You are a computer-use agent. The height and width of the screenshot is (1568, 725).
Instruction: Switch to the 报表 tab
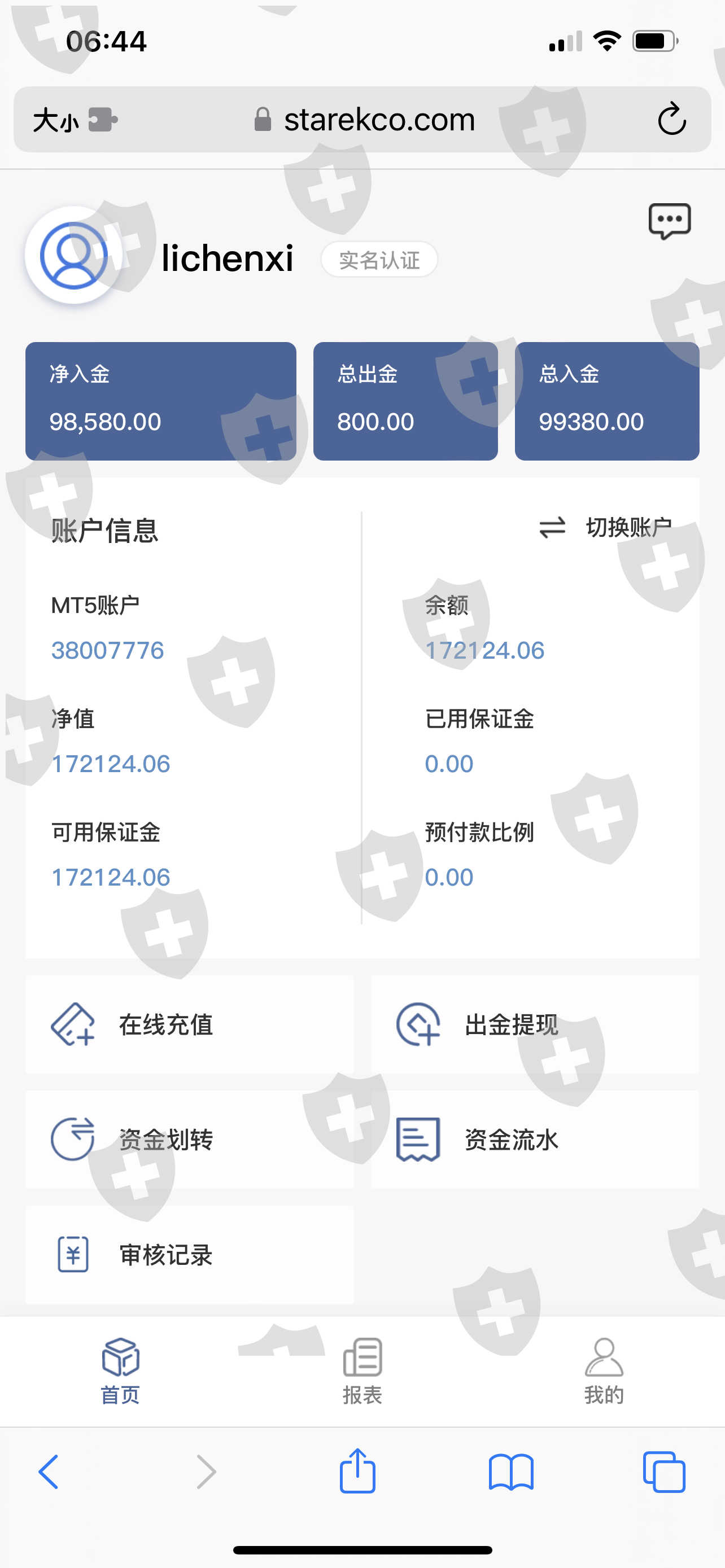362,1371
